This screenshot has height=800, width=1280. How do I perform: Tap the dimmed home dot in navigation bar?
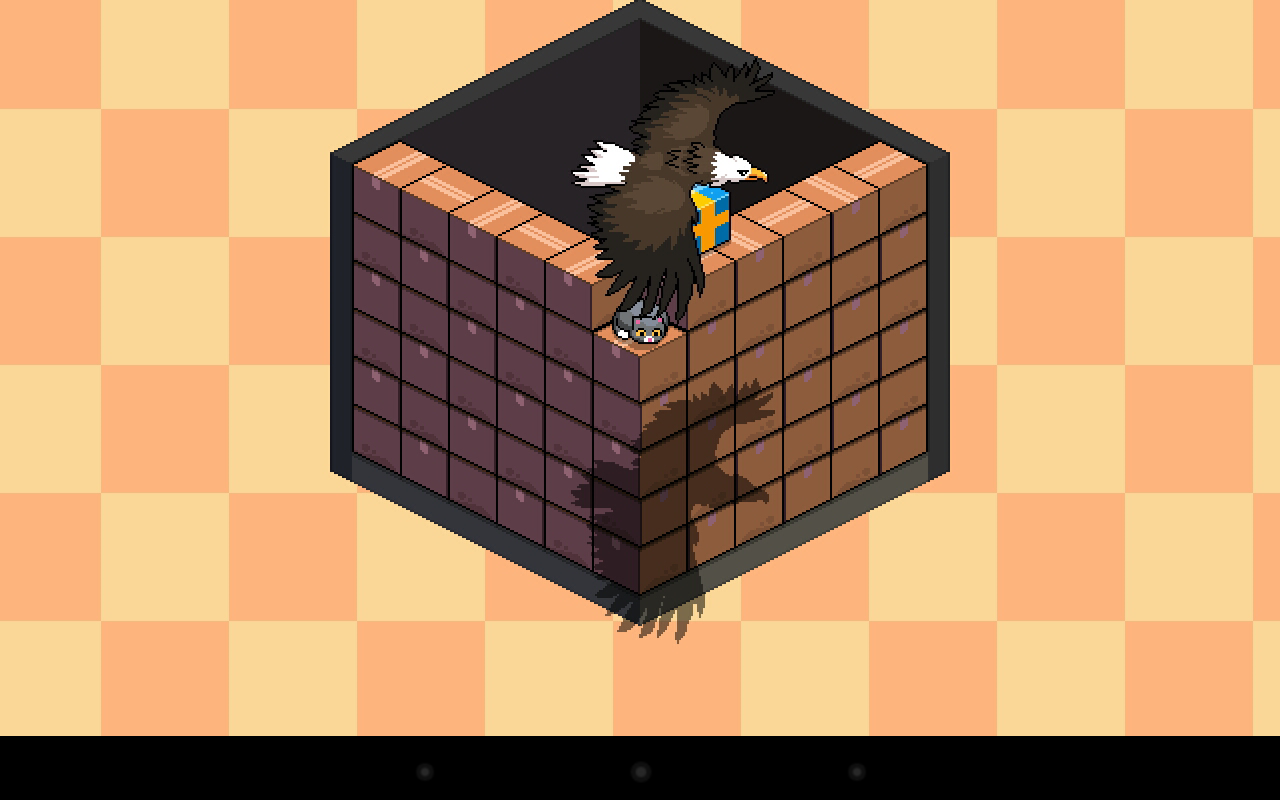tap(641, 771)
